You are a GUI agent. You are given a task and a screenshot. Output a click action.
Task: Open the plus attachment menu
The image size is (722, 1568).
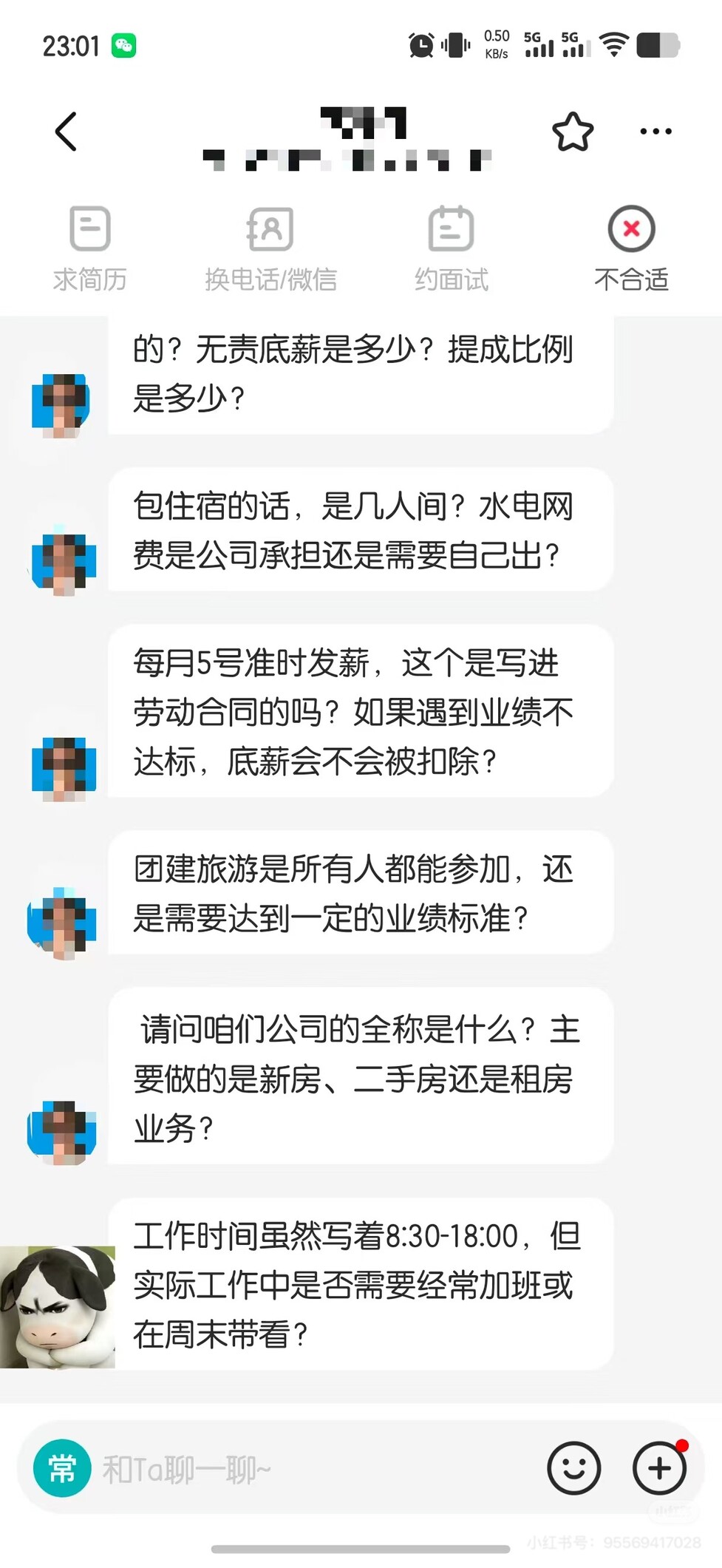pyautogui.click(x=659, y=1468)
